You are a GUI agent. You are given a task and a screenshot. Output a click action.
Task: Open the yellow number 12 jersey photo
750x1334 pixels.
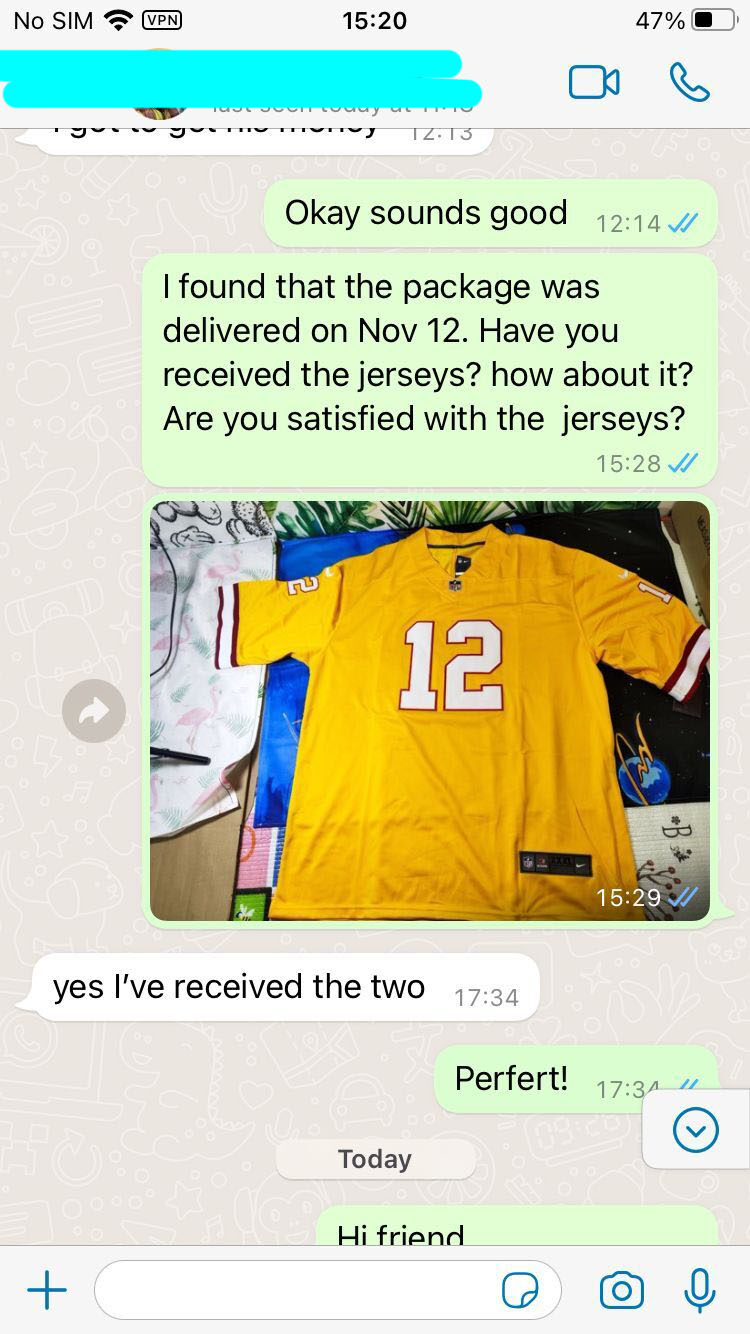click(430, 710)
